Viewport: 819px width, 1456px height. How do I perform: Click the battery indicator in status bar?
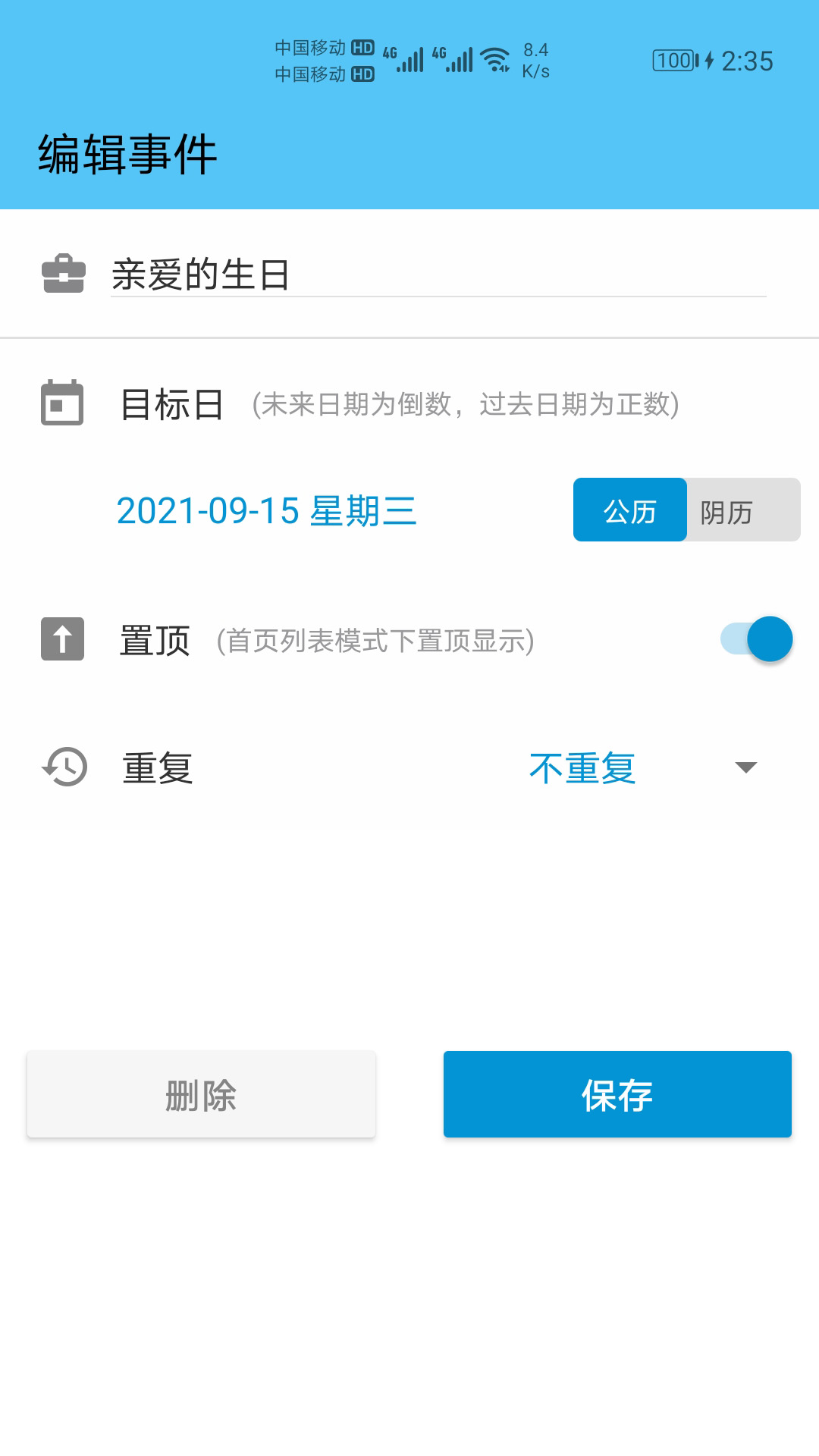pos(675,60)
